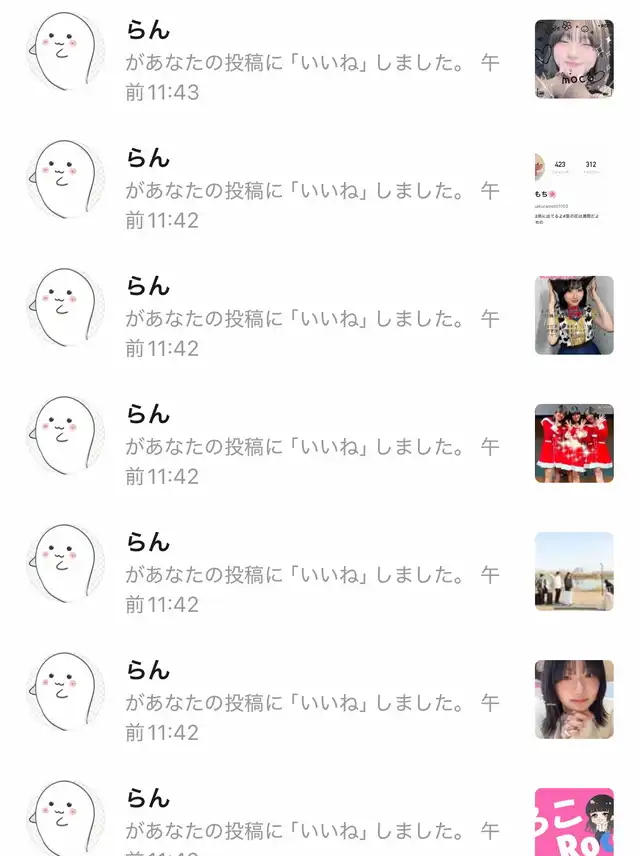Tap らん's ghost avatar on the 11:43 notification
This screenshot has width=640, height=856.
coord(65,52)
